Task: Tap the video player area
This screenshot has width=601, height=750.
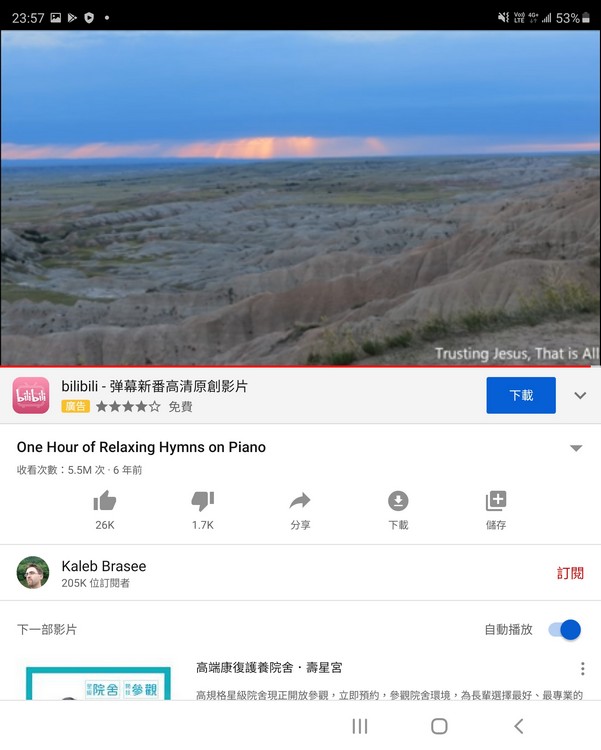Action: pyautogui.click(x=300, y=198)
